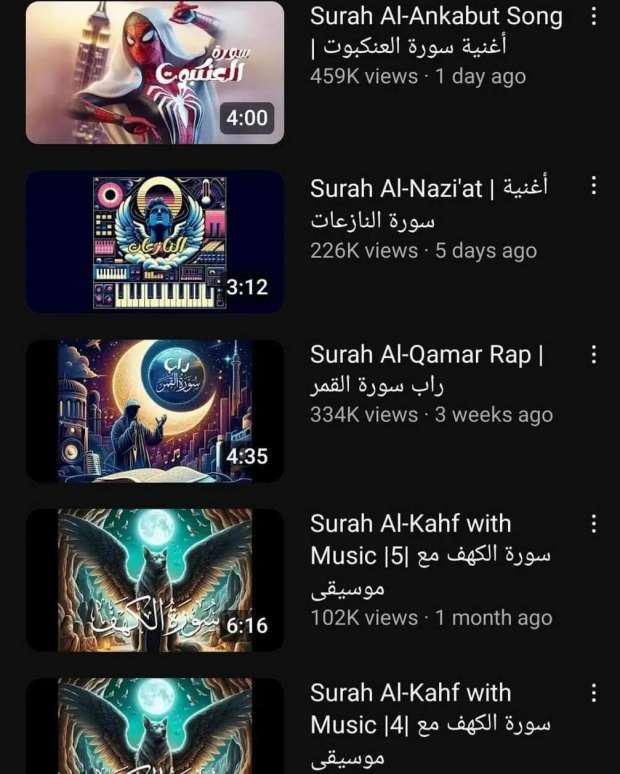Show more options for Surah Al-Qamar Rap
This screenshot has width=620, height=774.
pyautogui.click(x=593, y=354)
